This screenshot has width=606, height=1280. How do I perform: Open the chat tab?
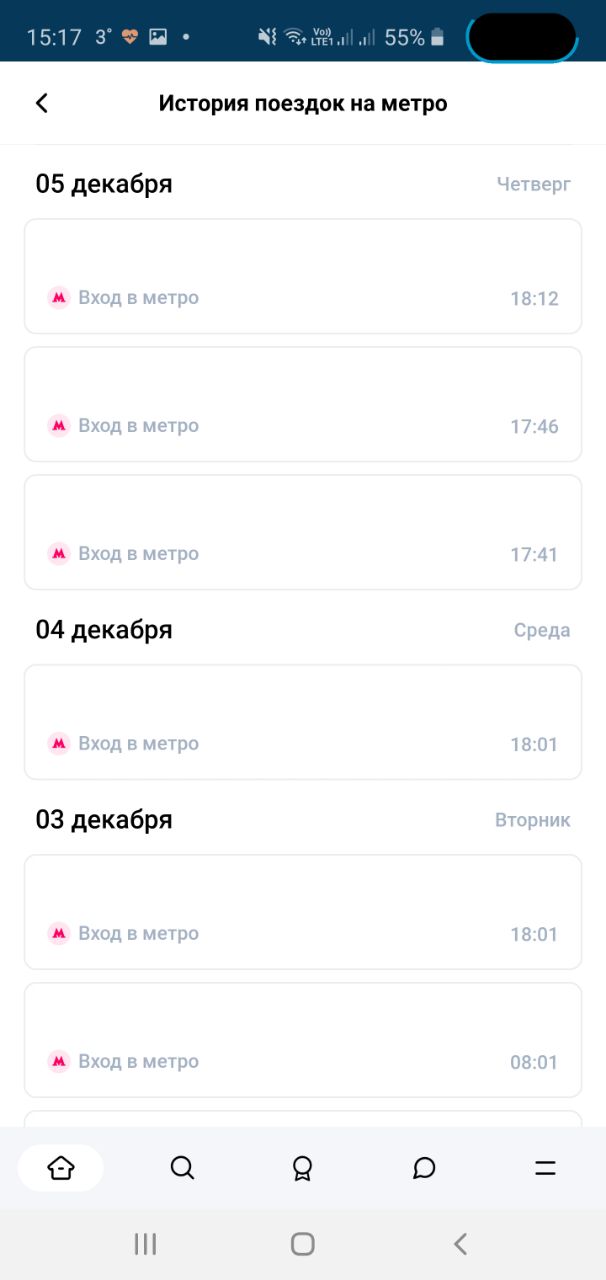click(424, 1168)
